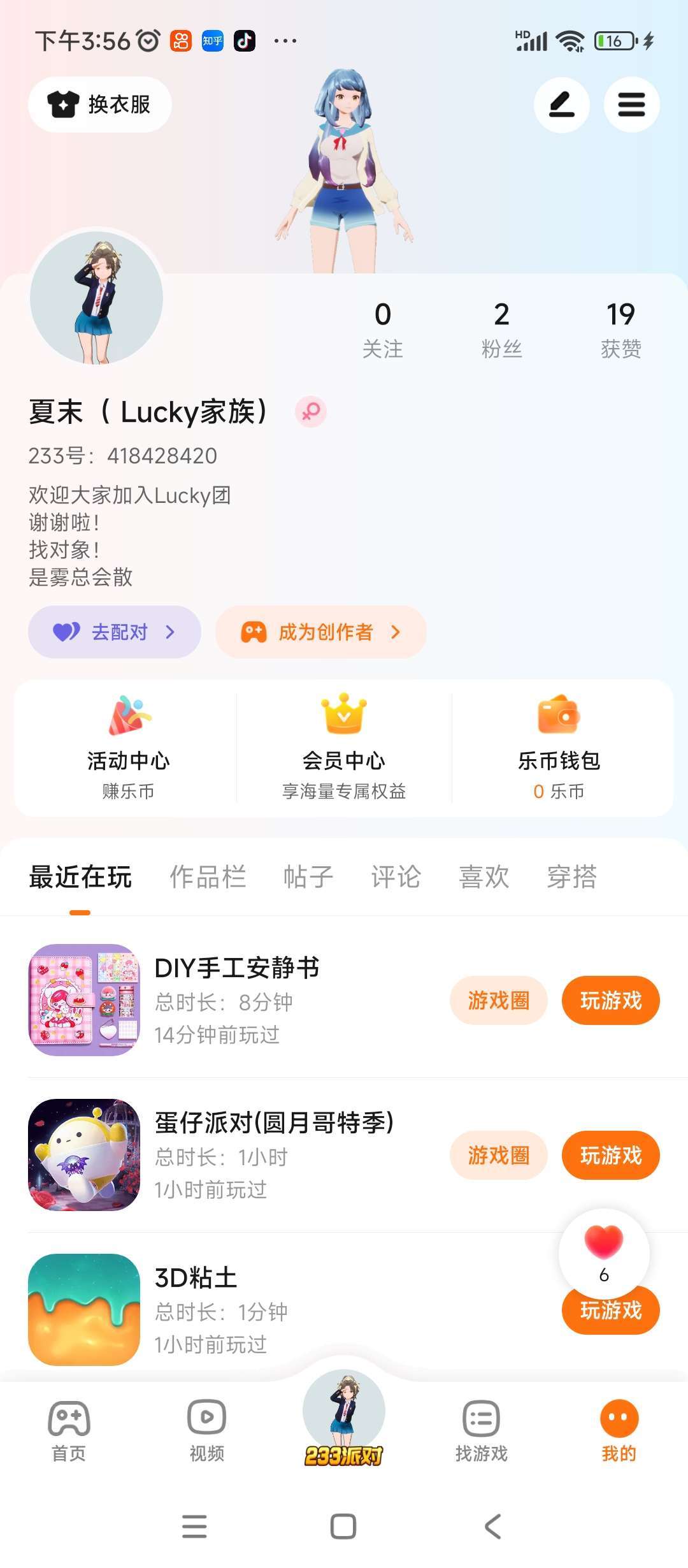The height and width of the screenshot is (1568, 688).
Task: Tap the 换衣服 change outfit button
Action: [x=100, y=105]
